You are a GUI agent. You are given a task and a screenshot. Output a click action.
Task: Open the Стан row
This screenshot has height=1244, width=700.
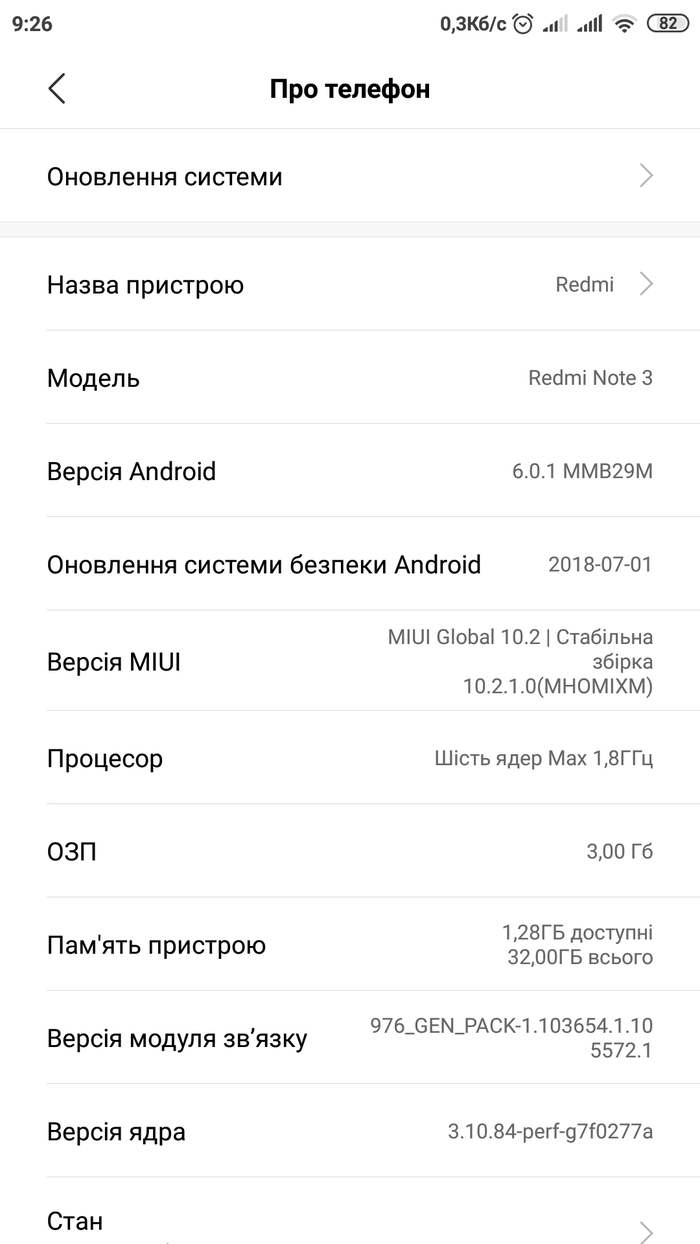click(350, 1222)
